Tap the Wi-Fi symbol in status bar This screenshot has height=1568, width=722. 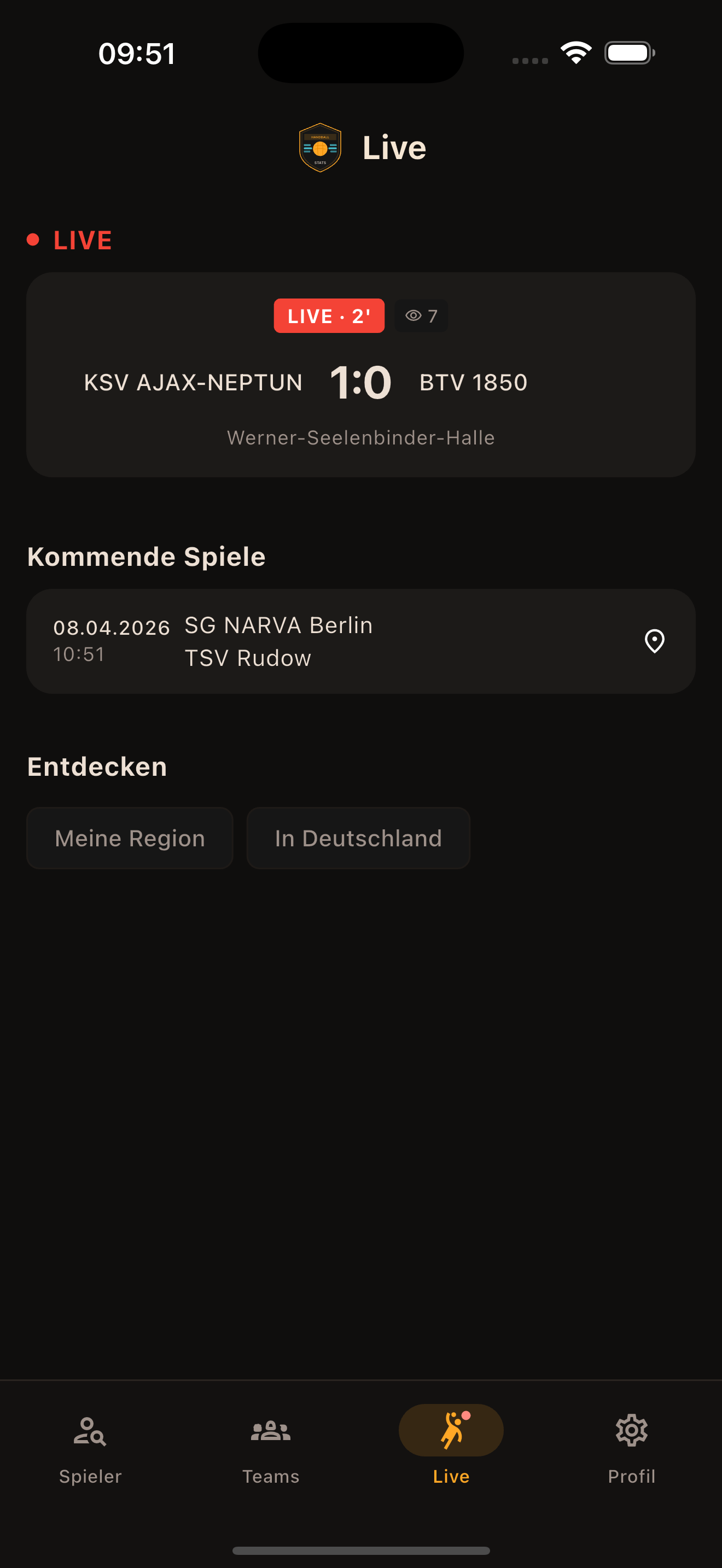(x=575, y=52)
